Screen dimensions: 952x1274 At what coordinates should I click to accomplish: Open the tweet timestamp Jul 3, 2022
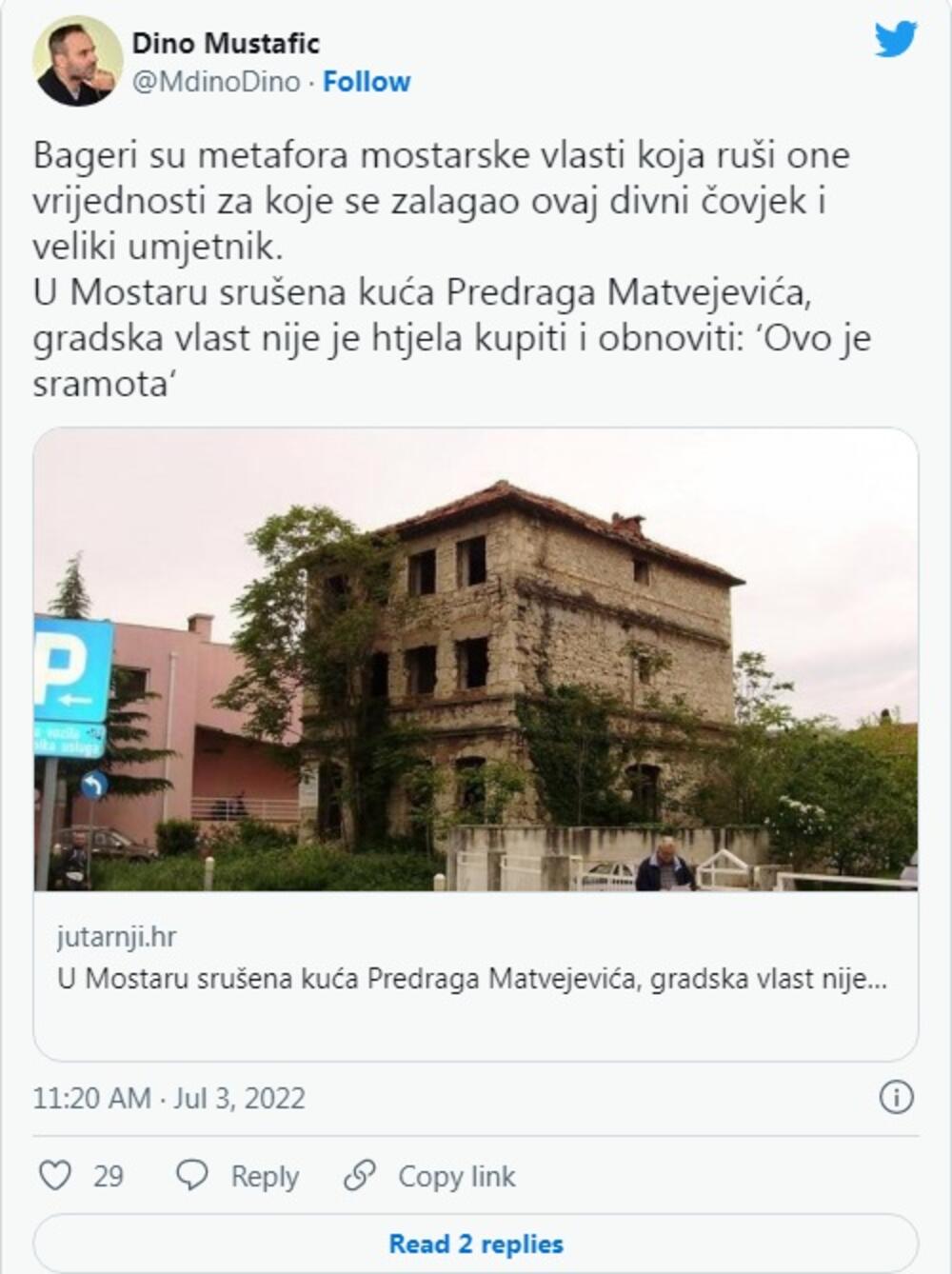tap(169, 1098)
